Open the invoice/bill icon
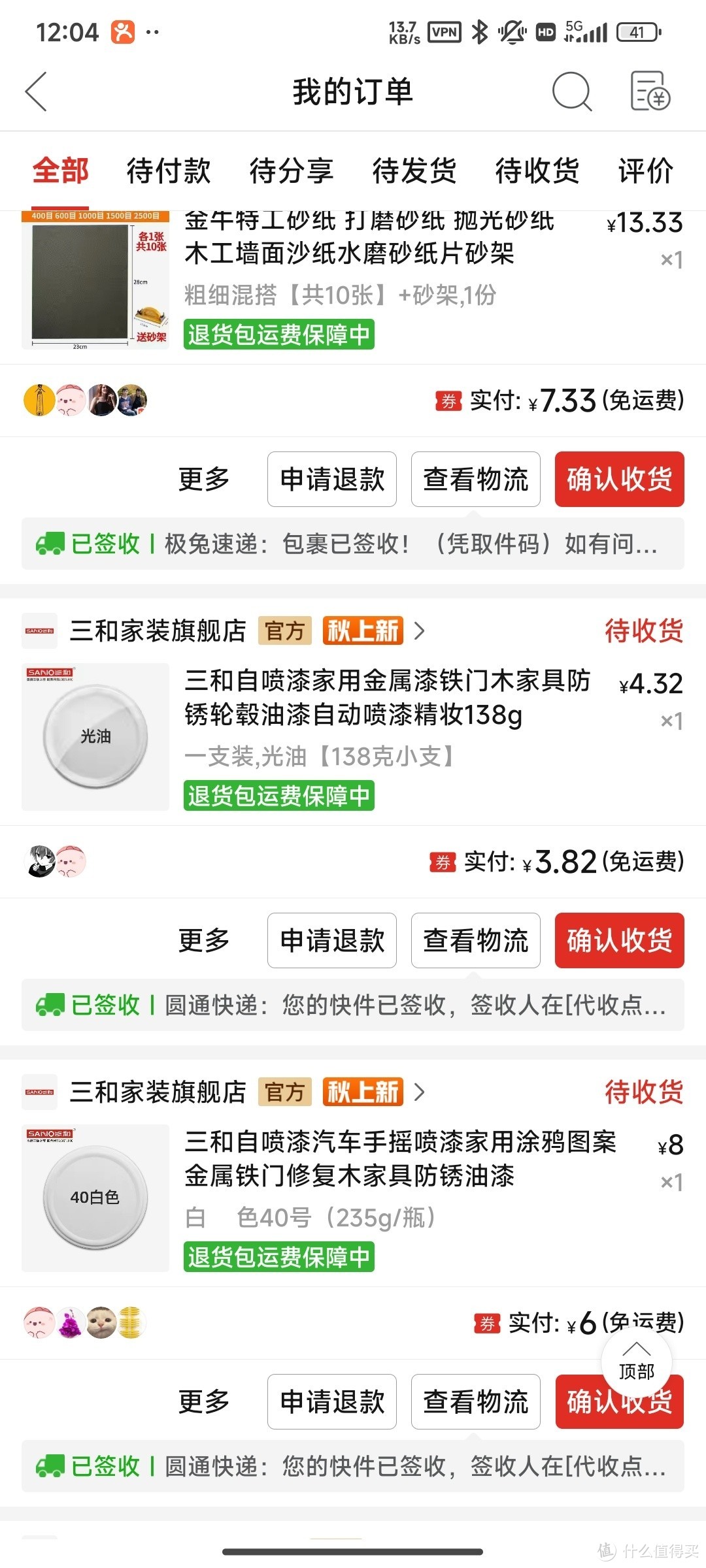Screen dimensions: 706x1568 [x=650, y=91]
